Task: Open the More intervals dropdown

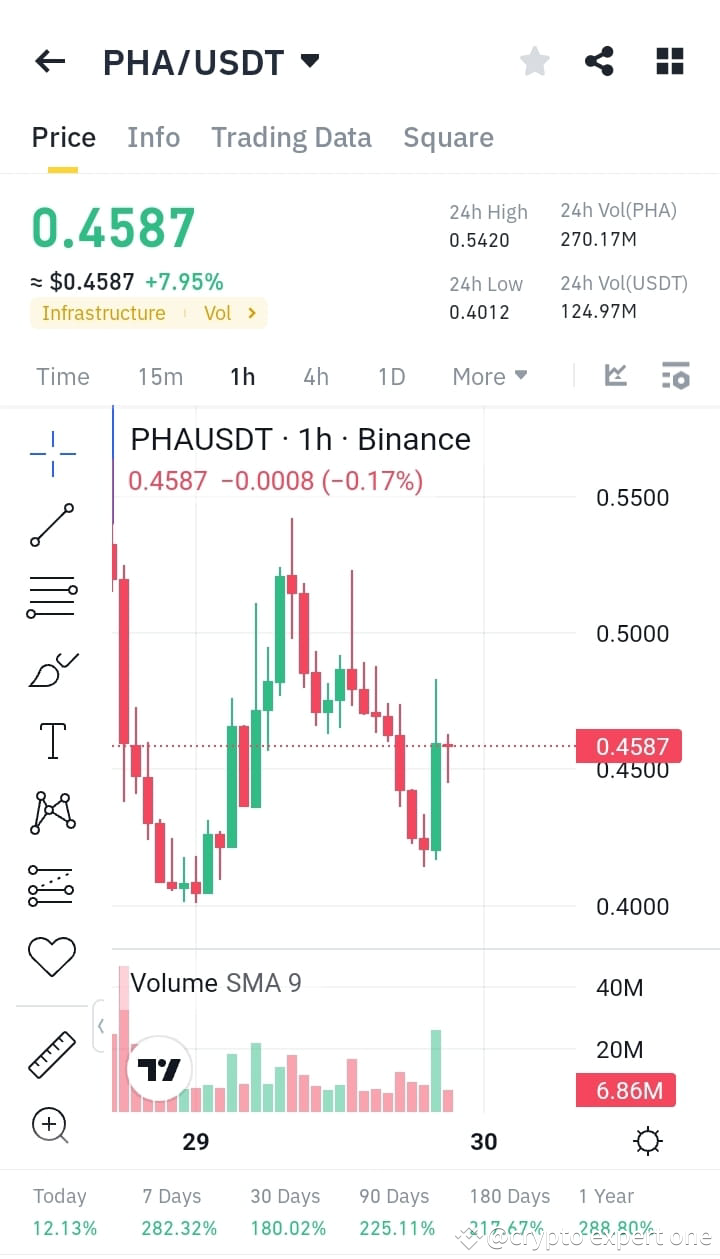Action: coord(488,377)
